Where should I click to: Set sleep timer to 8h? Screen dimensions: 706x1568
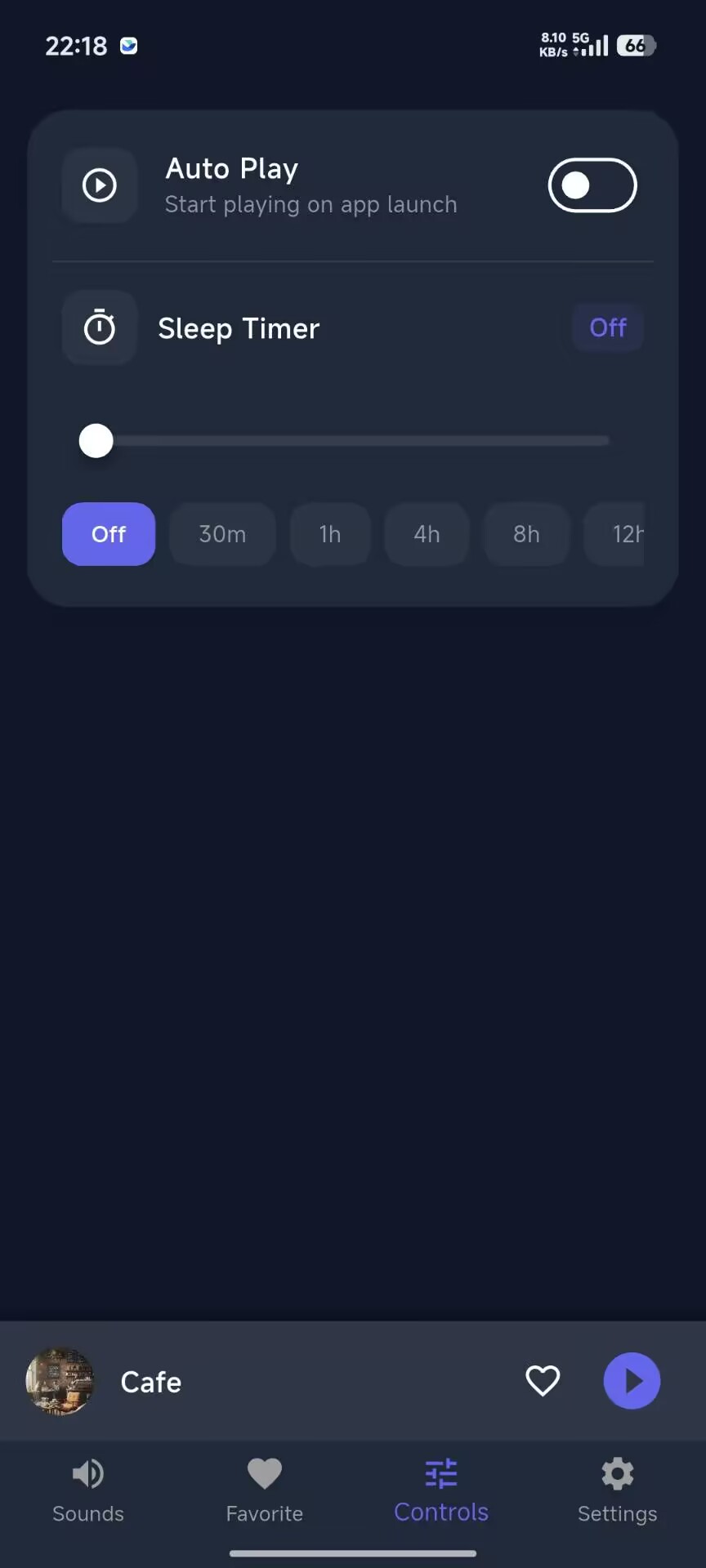[526, 534]
